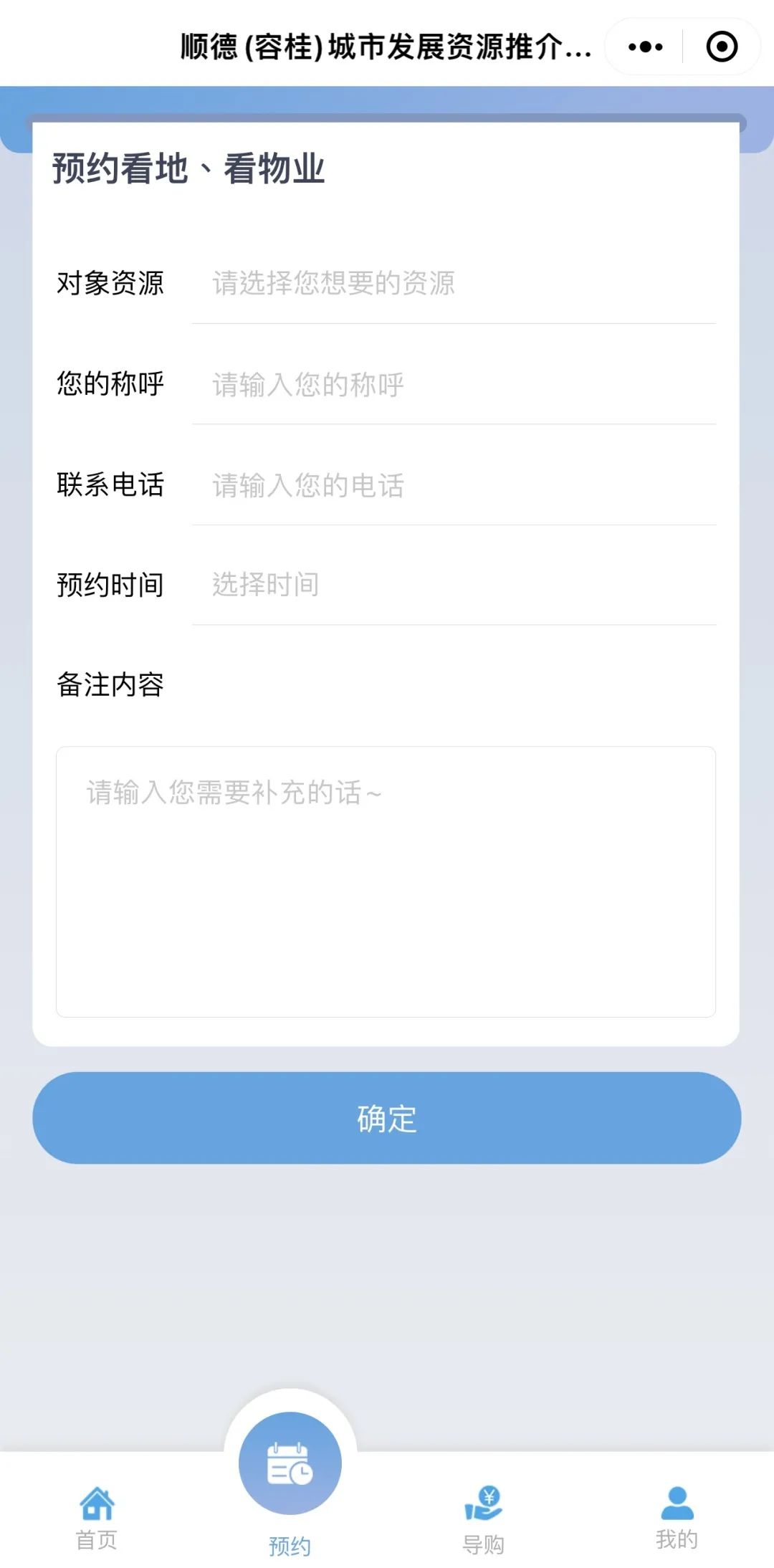This screenshot has height=1568, width=774.
Task: Submit the form with 确定
Action: click(387, 1118)
